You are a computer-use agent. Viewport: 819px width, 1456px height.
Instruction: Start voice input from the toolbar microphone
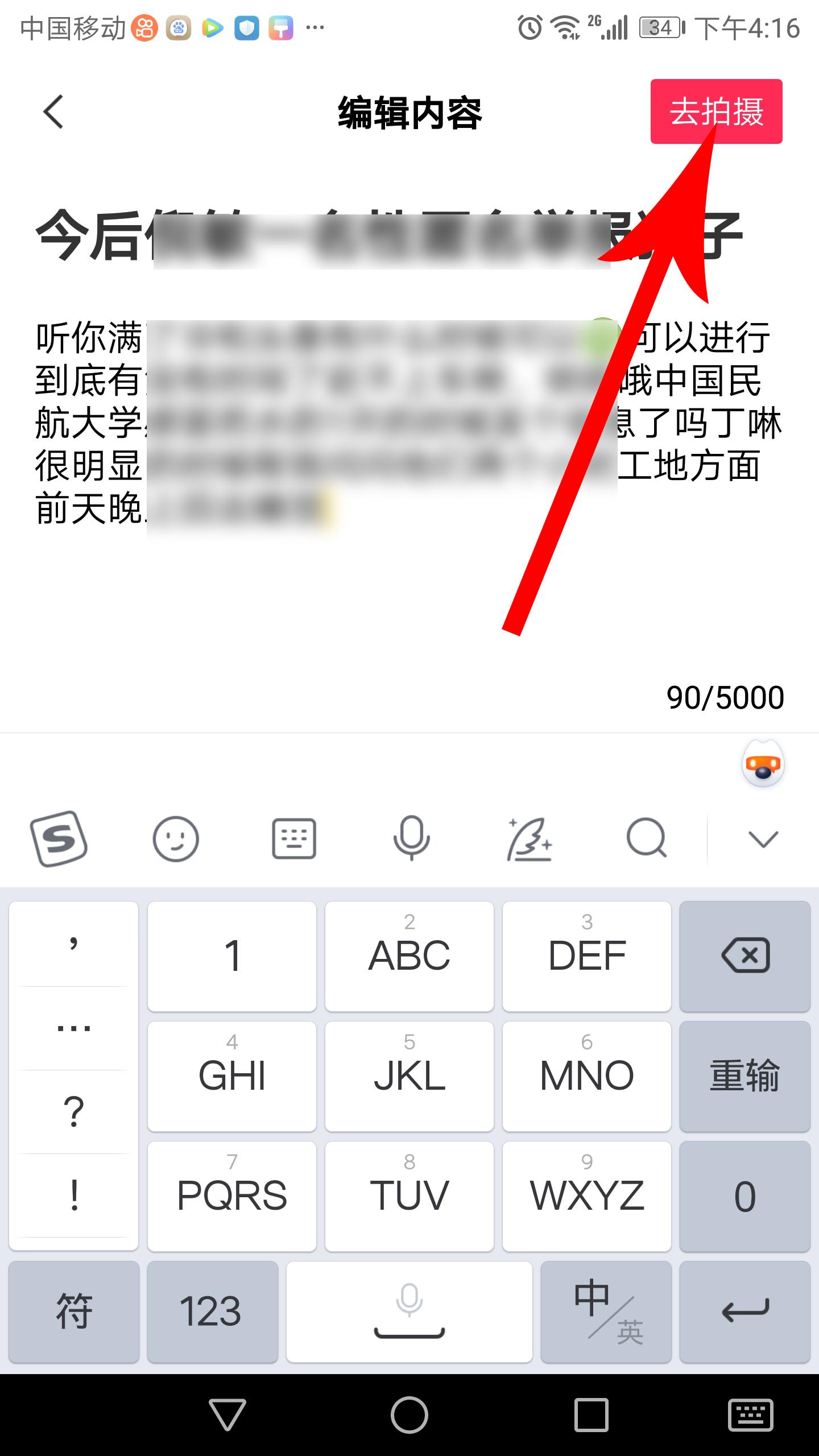tap(411, 839)
